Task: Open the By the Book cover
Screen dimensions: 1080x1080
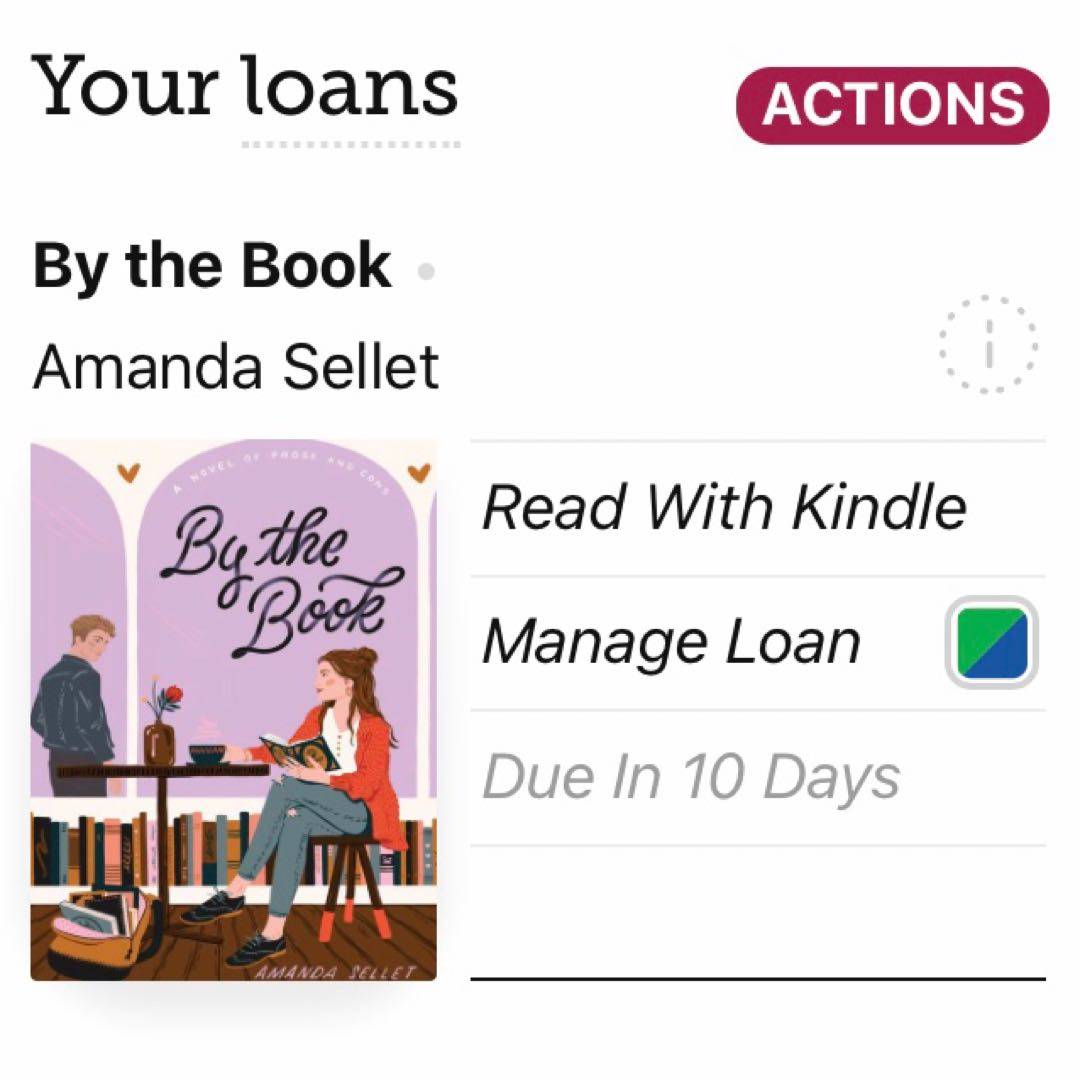Action: coord(234,710)
